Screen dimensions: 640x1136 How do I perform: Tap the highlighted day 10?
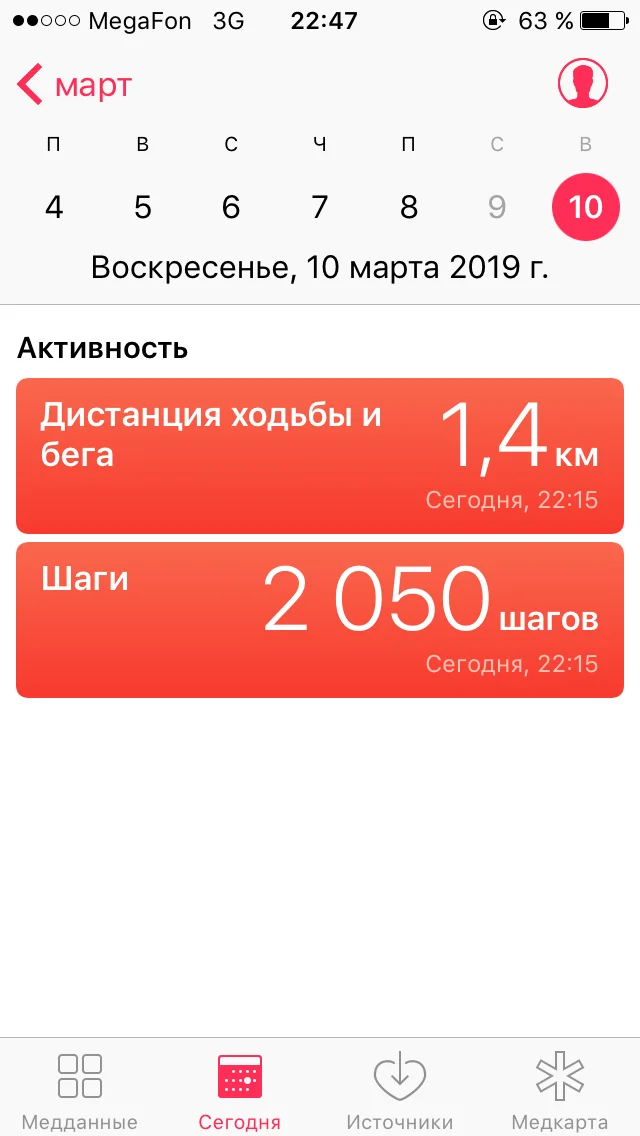[585, 207]
